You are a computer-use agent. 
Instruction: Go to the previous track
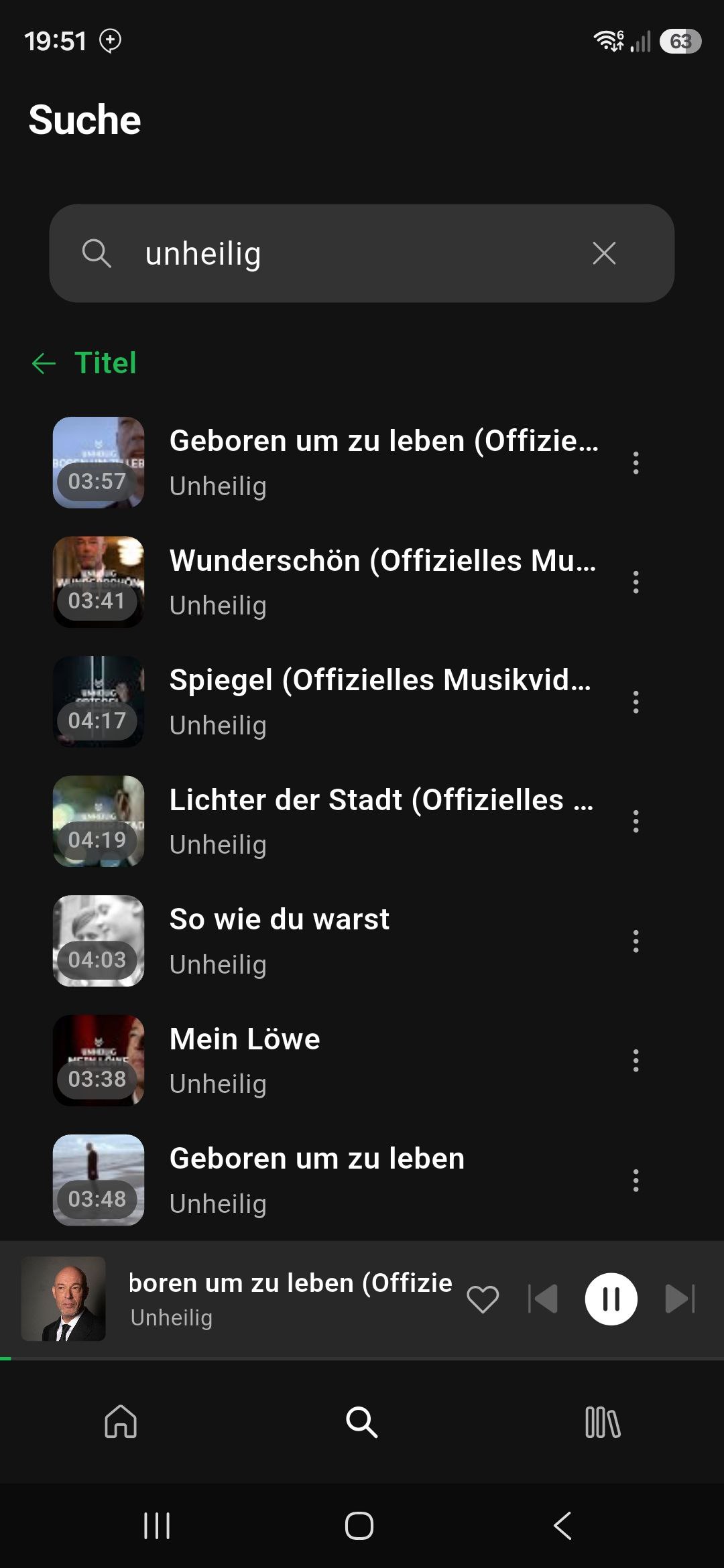[x=543, y=1299]
